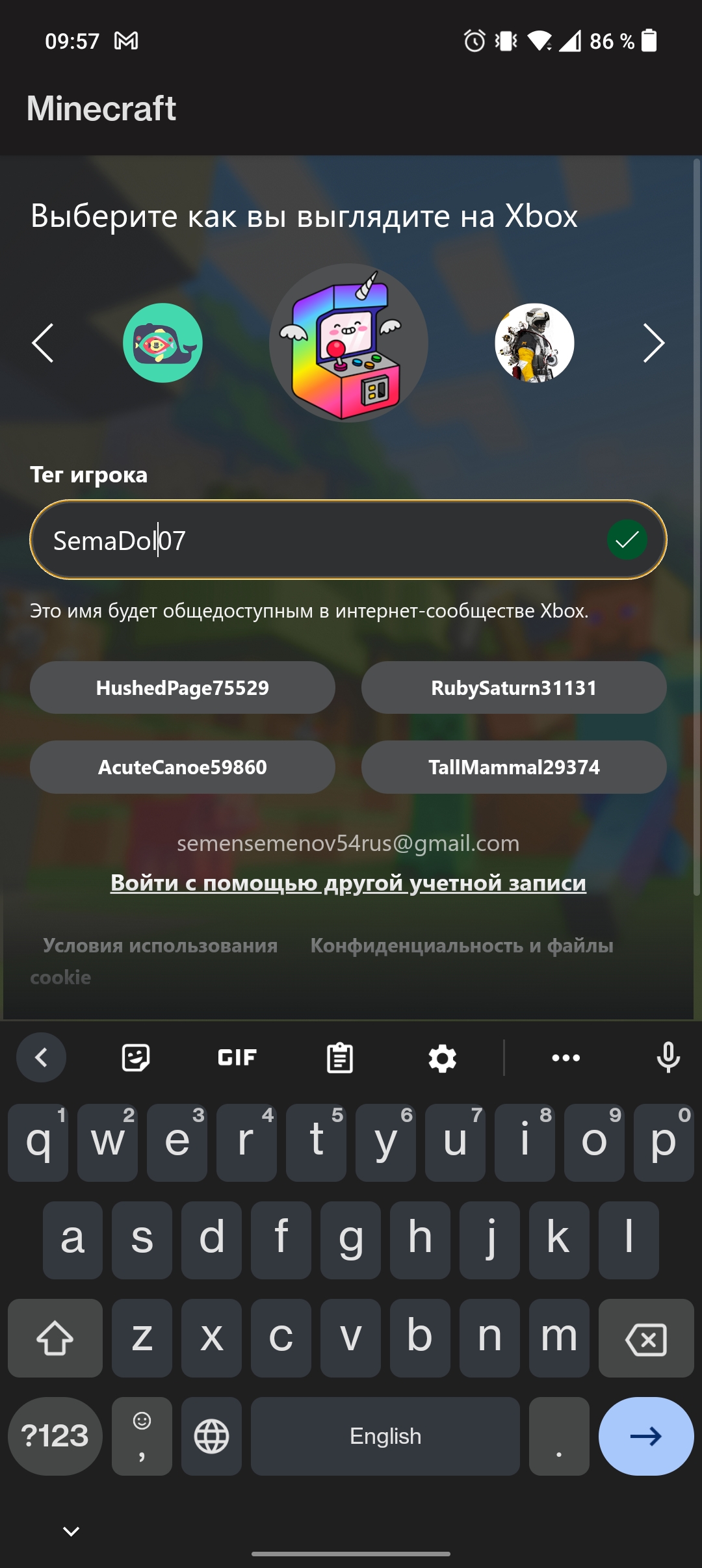Viewport: 702px width, 1568px height.
Task: Select the teal whale avatar
Action: (x=162, y=343)
